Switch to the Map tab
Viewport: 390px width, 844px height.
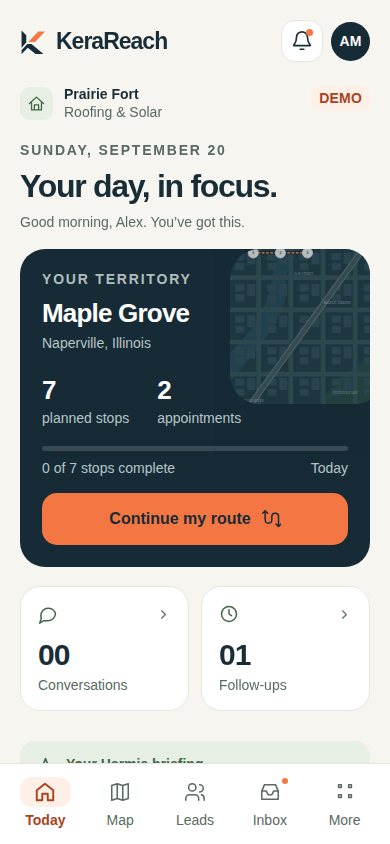[x=120, y=804]
